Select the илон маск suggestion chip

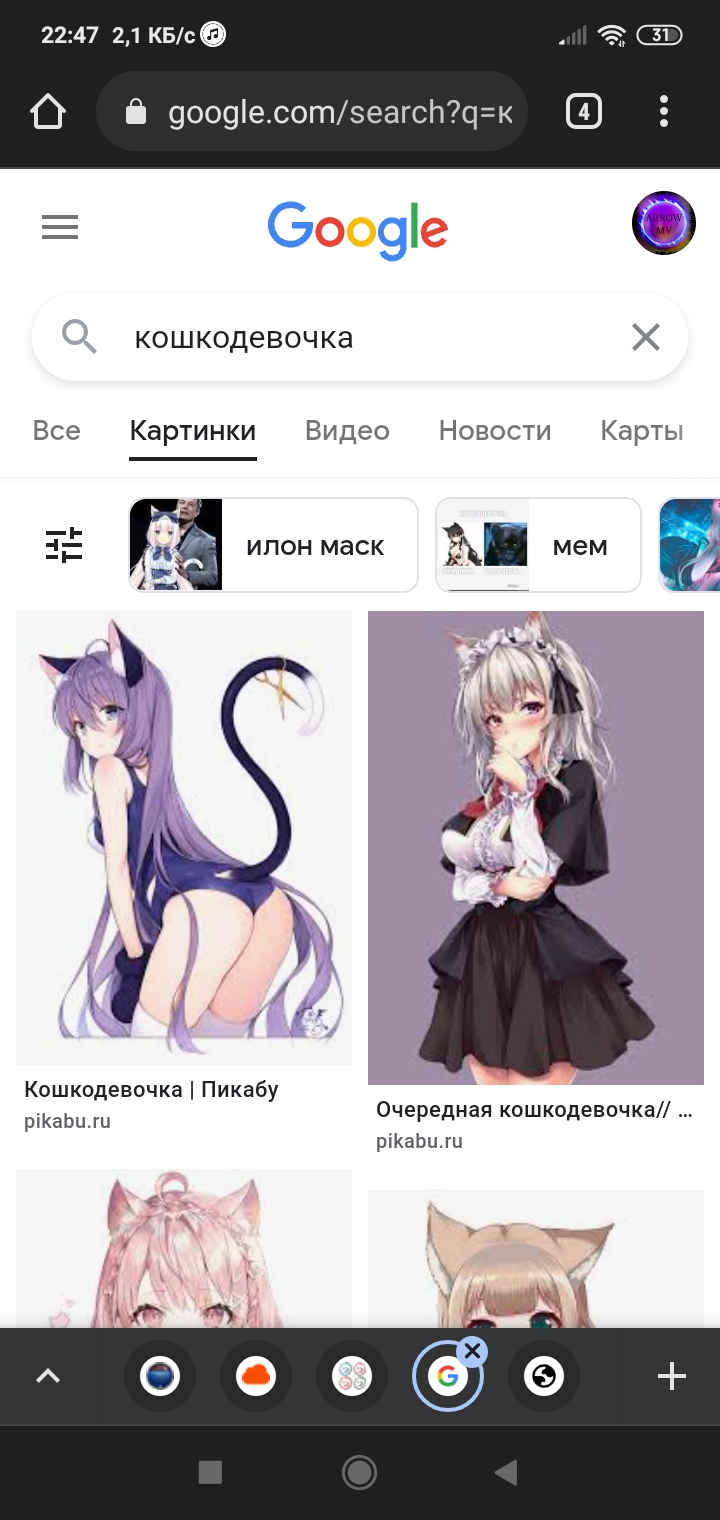[x=274, y=545]
